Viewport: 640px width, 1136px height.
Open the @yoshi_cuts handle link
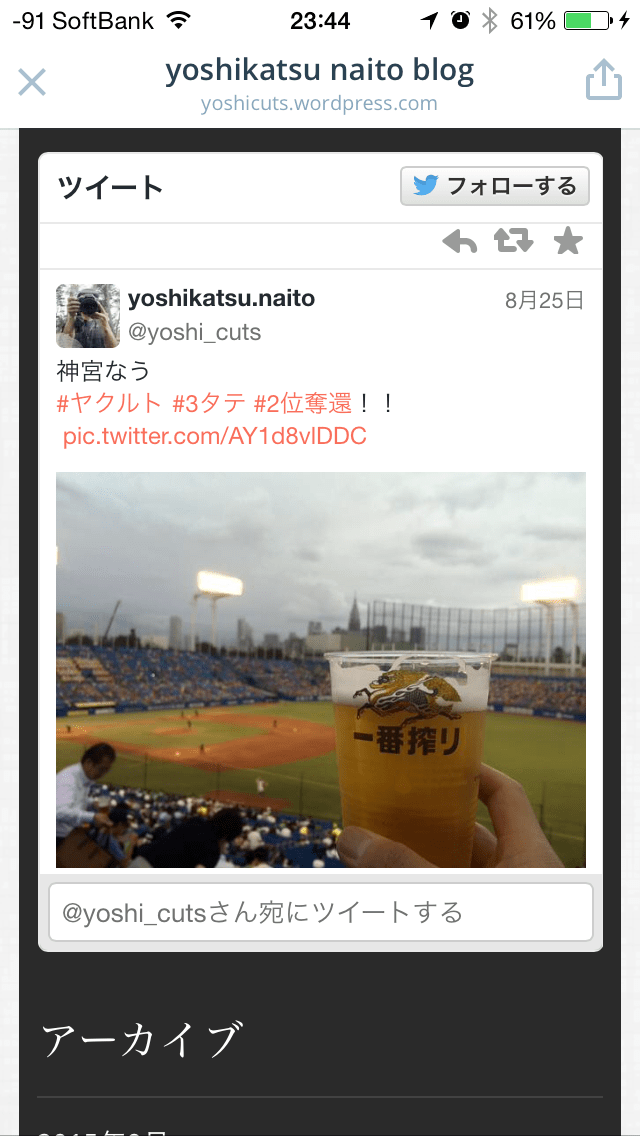click(194, 332)
